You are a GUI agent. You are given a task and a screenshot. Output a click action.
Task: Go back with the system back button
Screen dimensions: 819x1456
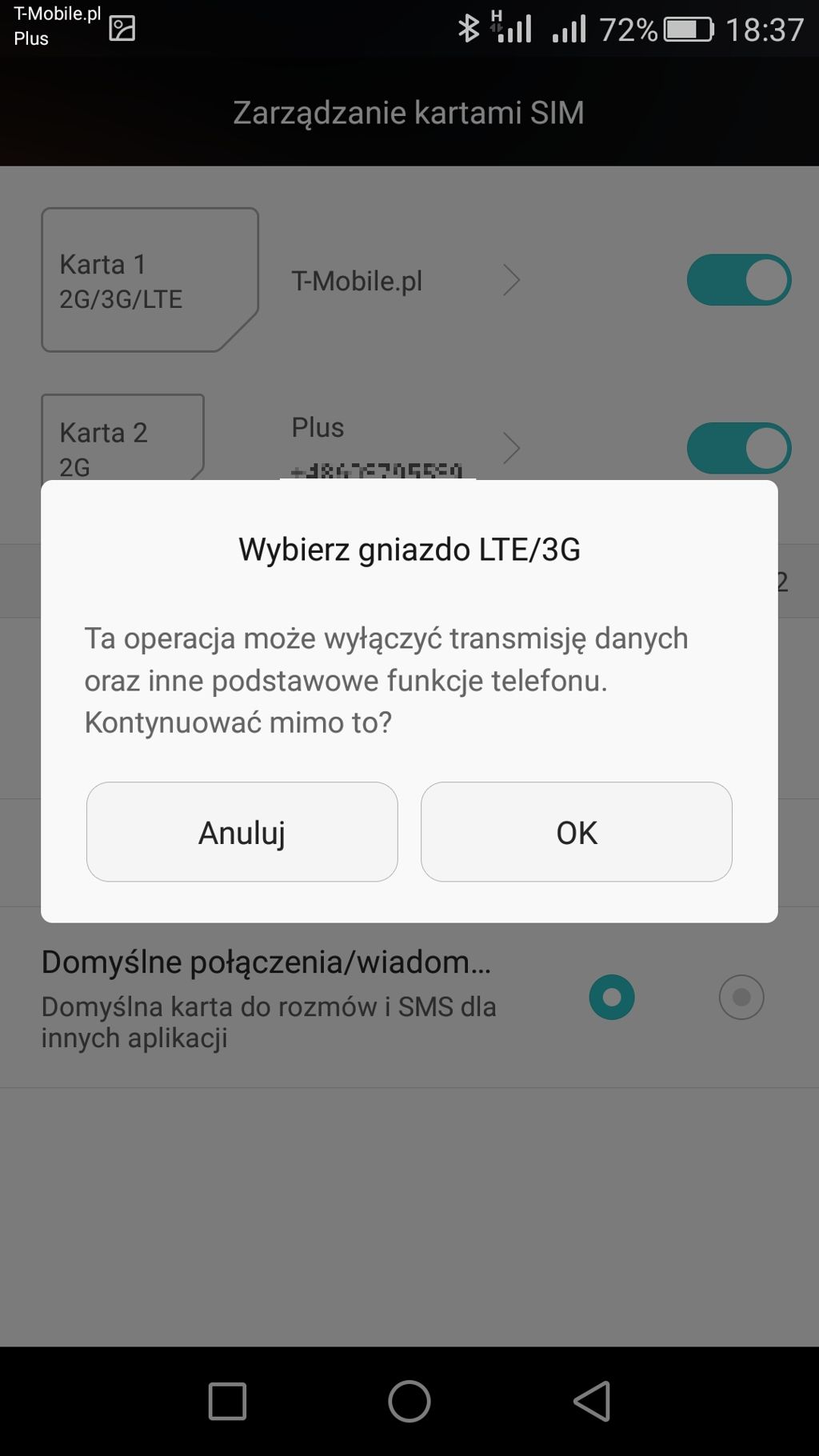pos(592,1401)
